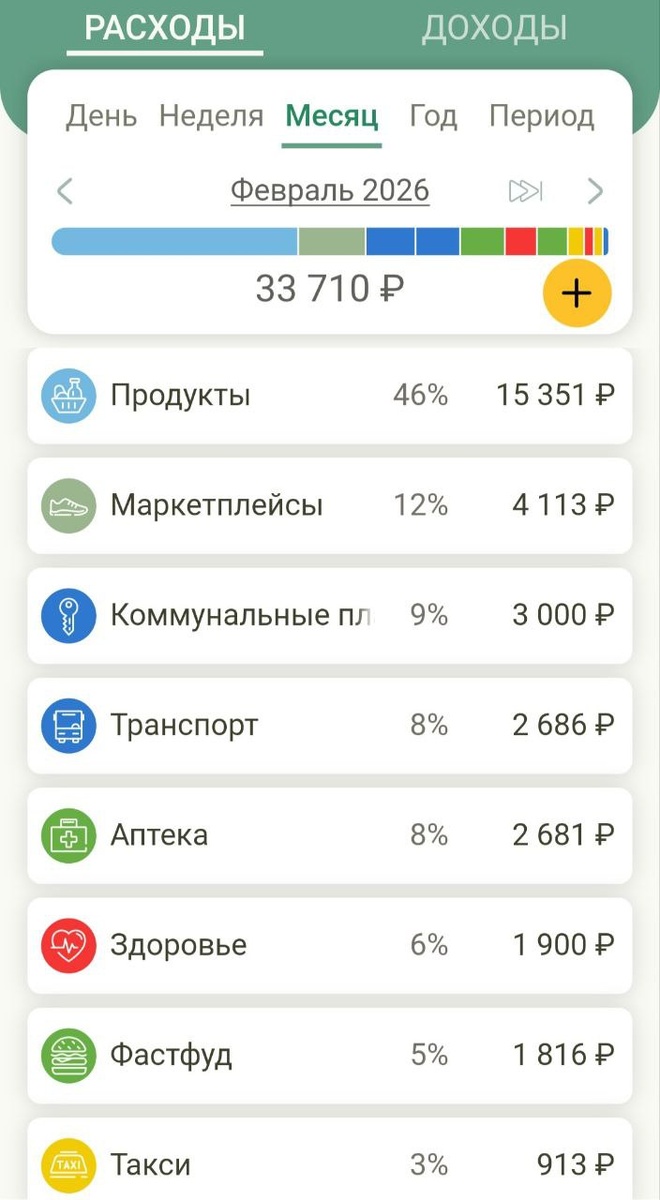Open the Транспорт category
Image resolution: width=660 pixels, height=1200 pixels.
click(330, 725)
